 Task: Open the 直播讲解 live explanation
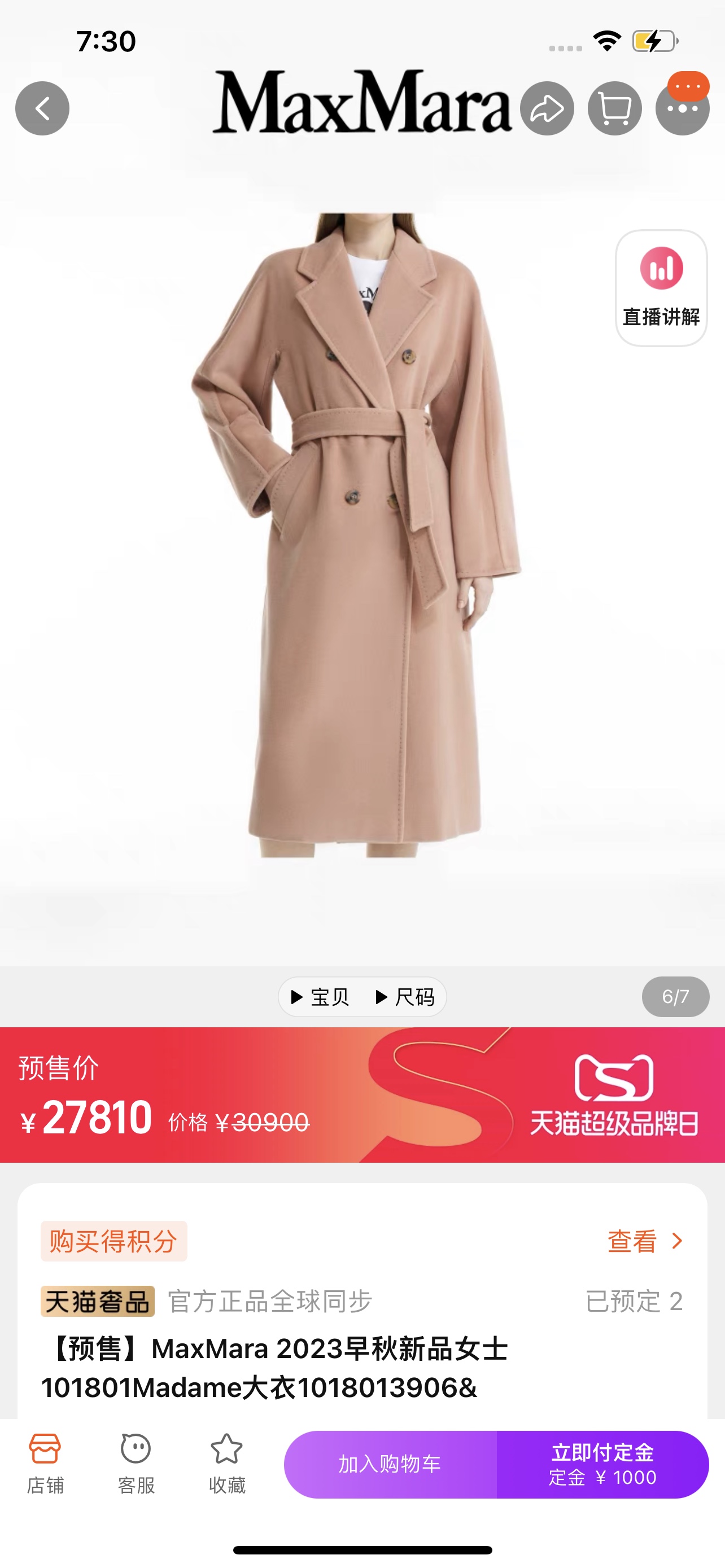(x=661, y=288)
